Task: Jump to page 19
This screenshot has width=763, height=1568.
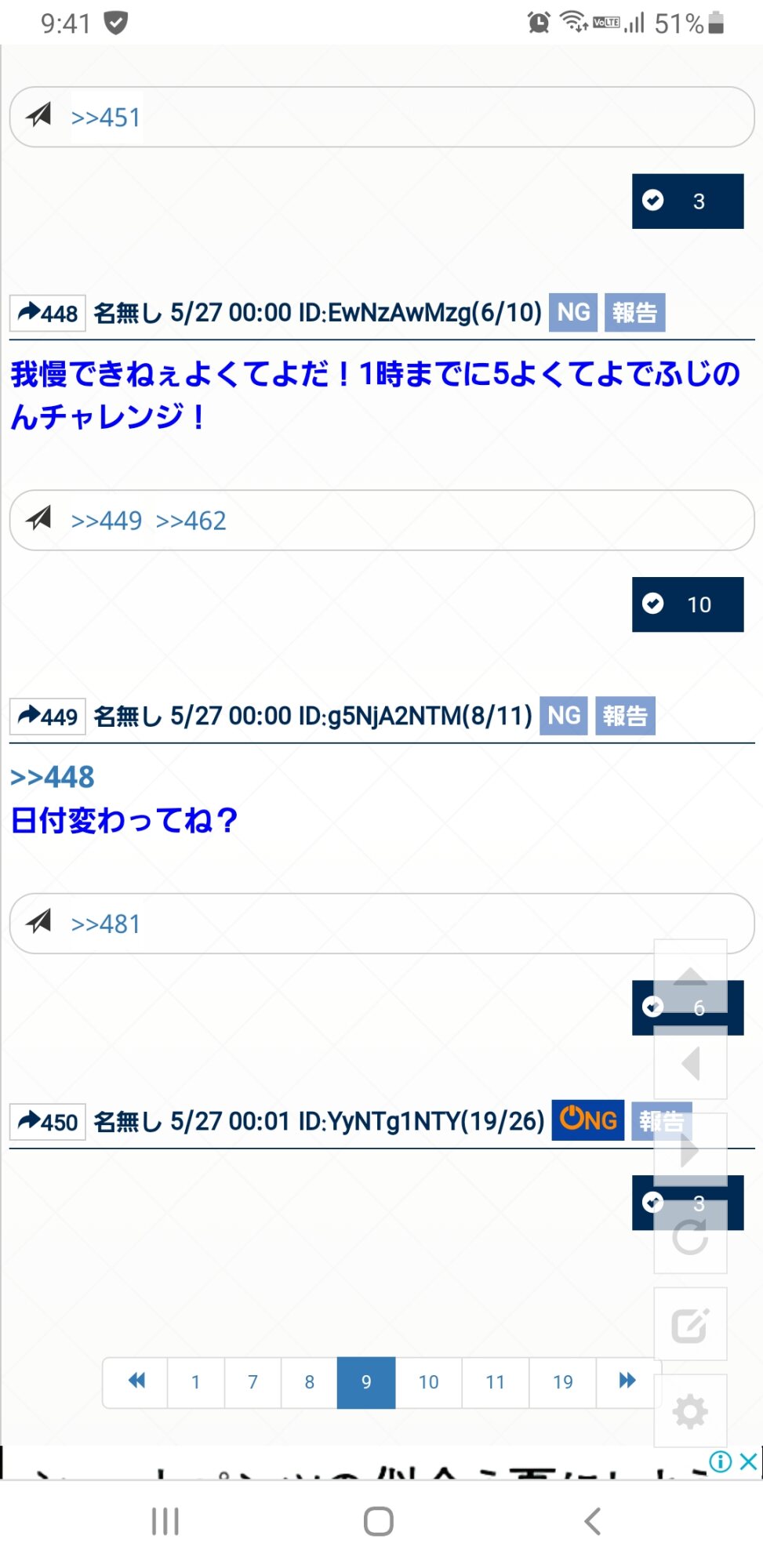Action: tap(562, 1382)
